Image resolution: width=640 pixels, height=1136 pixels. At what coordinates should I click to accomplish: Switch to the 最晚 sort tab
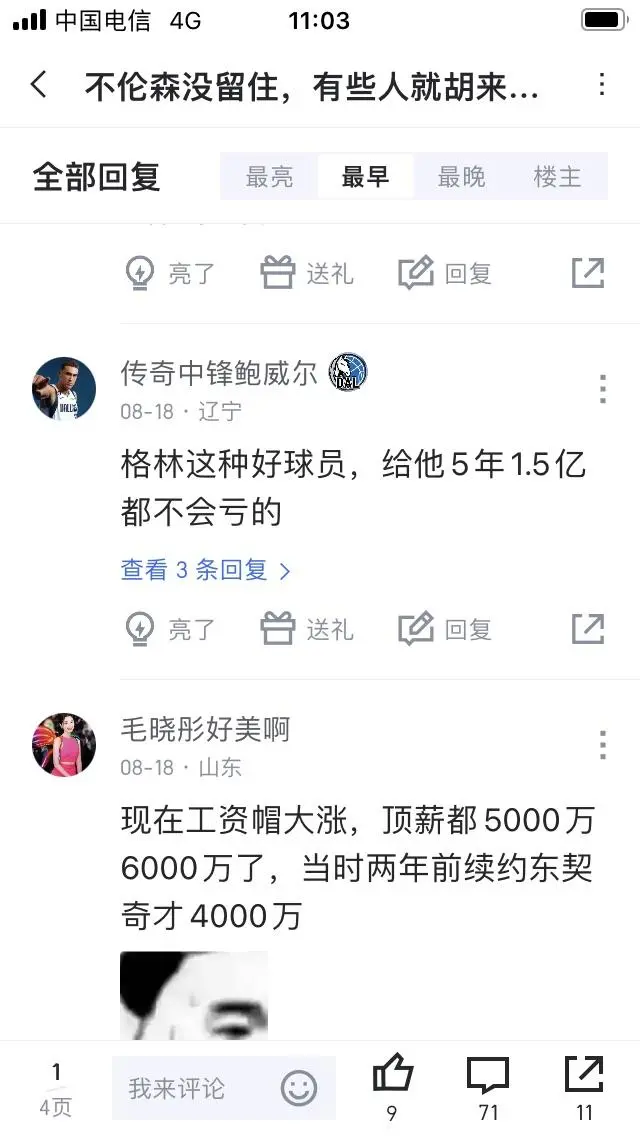tap(461, 177)
